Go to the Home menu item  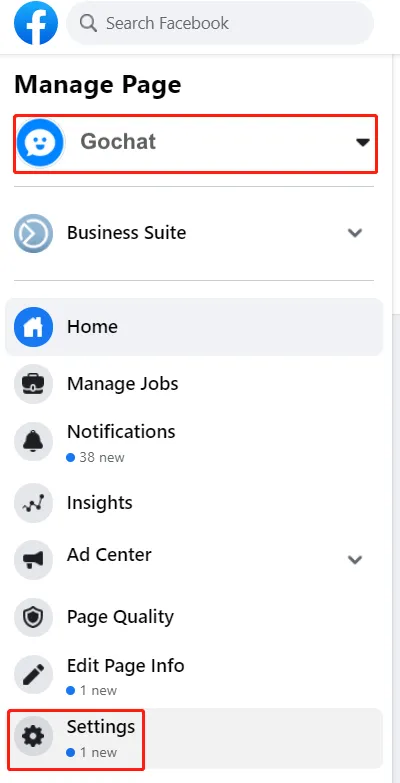[194, 327]
